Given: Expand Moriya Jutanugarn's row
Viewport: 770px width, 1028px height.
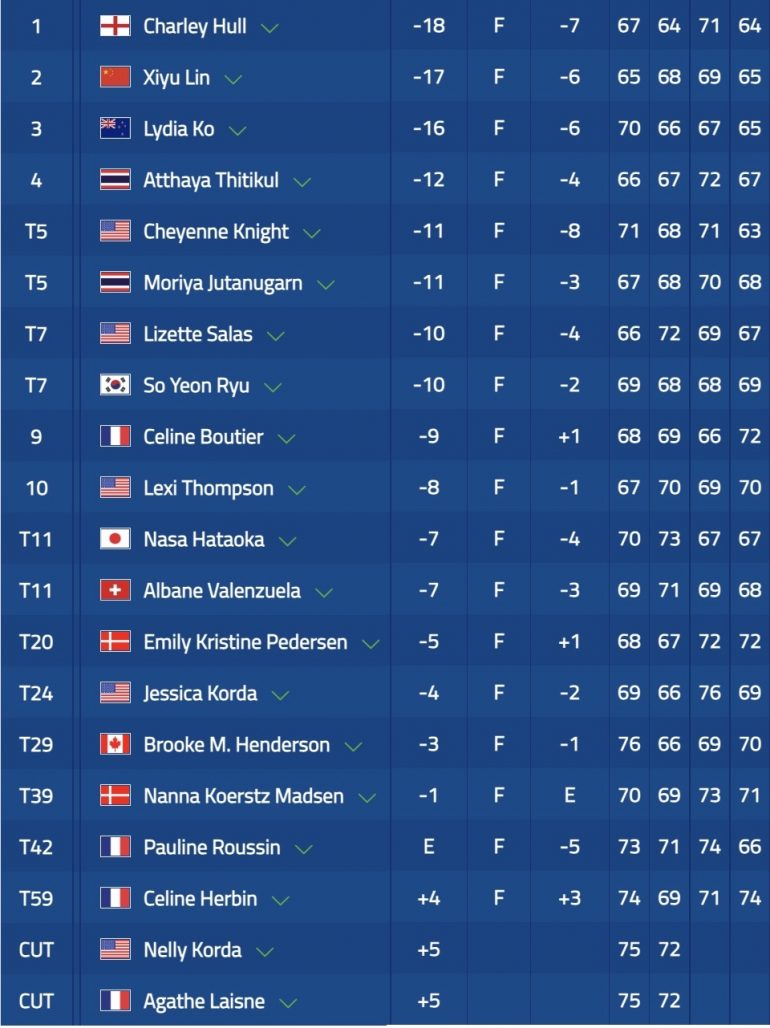Looking at the screenshot, I should click(325, 284).
